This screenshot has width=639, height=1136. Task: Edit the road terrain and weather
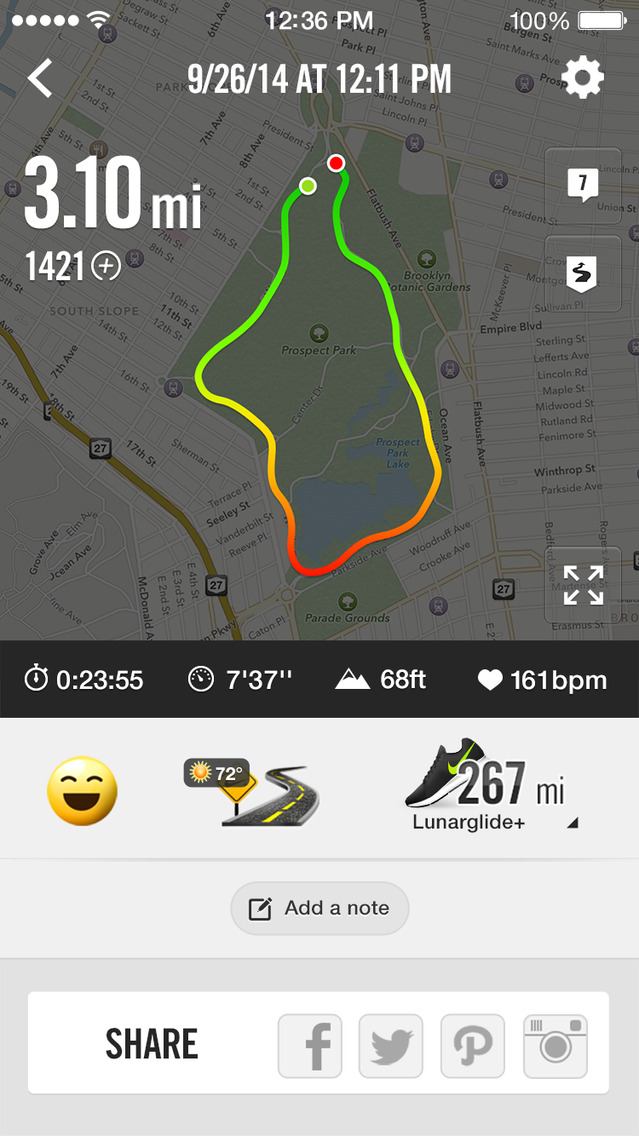[x=250, y=791]
